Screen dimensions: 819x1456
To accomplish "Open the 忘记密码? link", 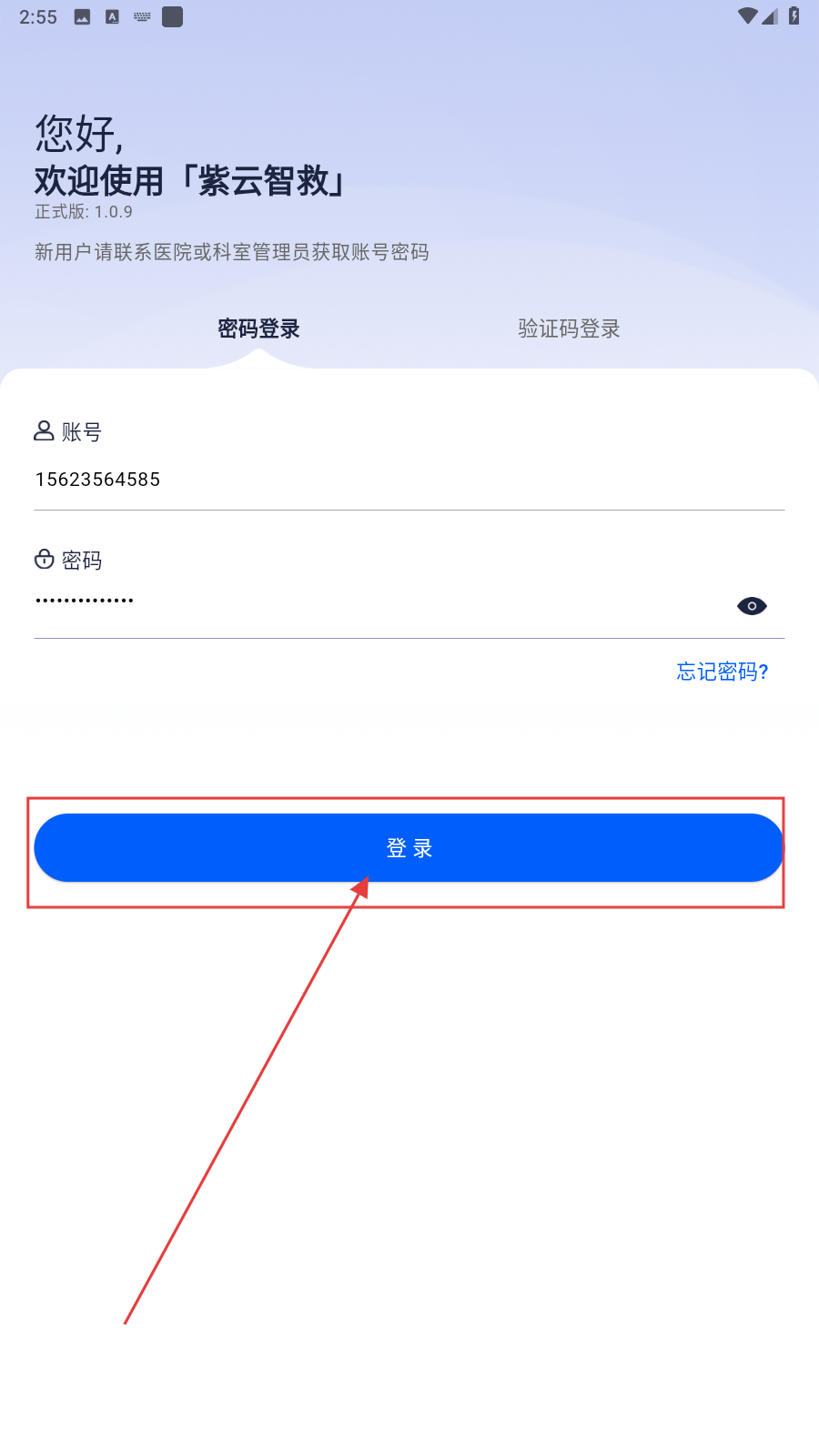I will tap(723, 672).
